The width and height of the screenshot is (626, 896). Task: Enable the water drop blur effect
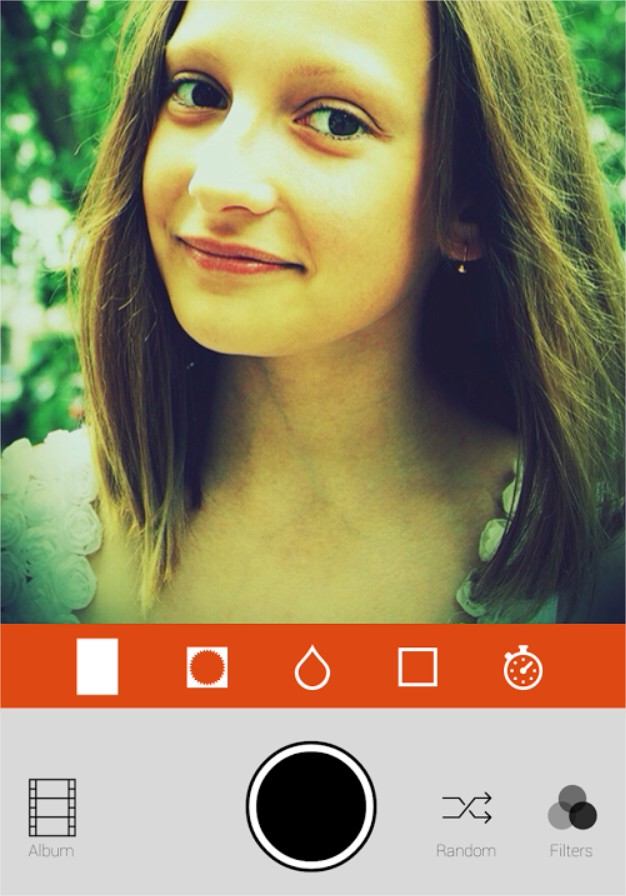tap(312, 667)
